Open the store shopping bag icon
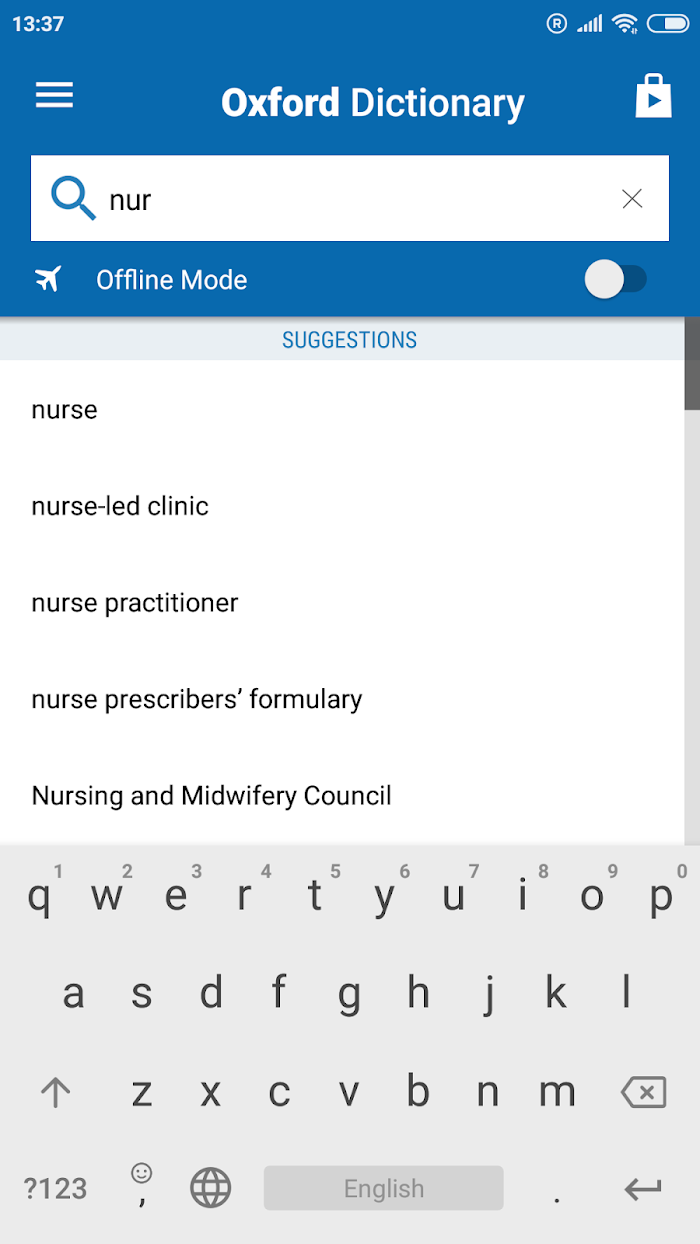Screen dimensions: 700x1244 653,97
